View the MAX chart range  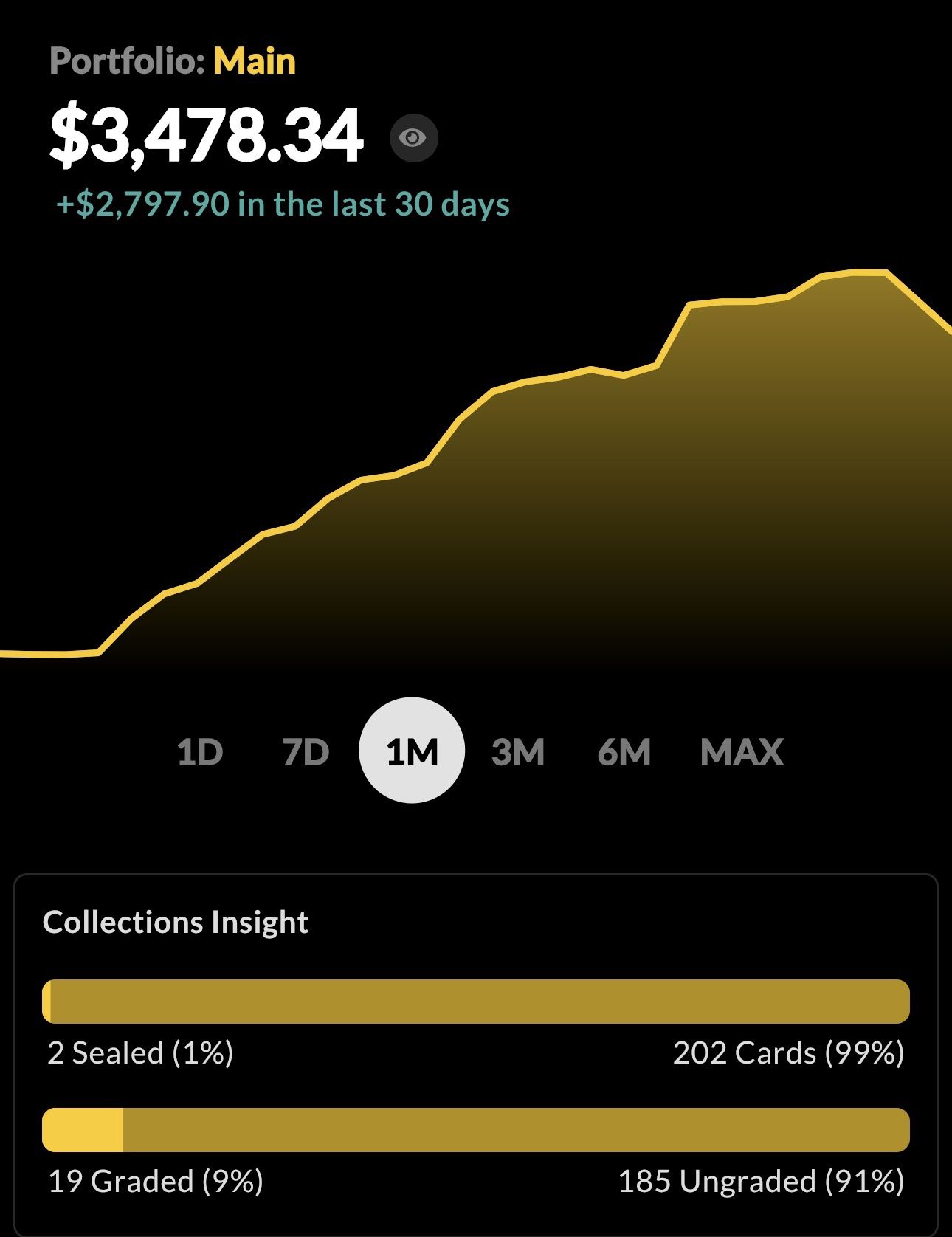coord(742,752)
